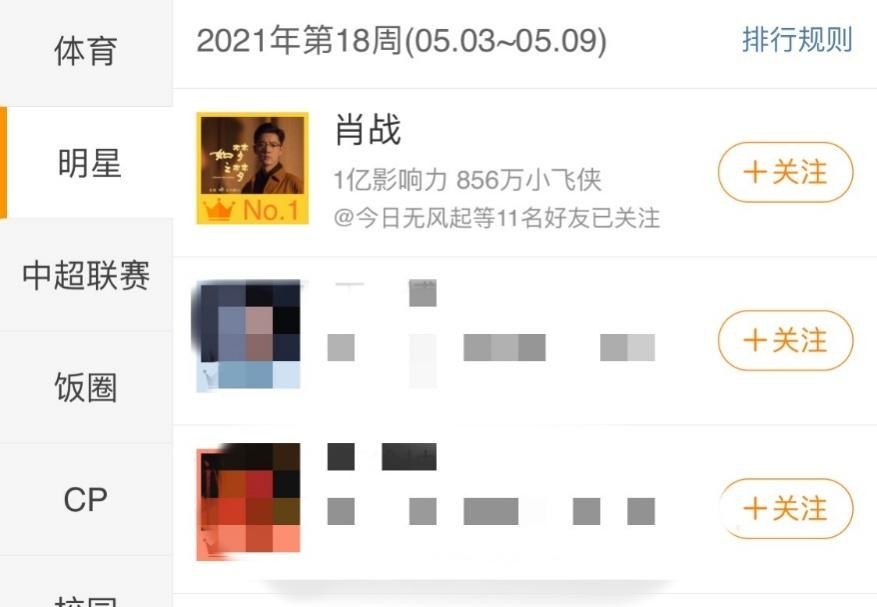This screenshot has width=877, height=607.
Task: Follow the 肖战 super topic
Action: 785,172
